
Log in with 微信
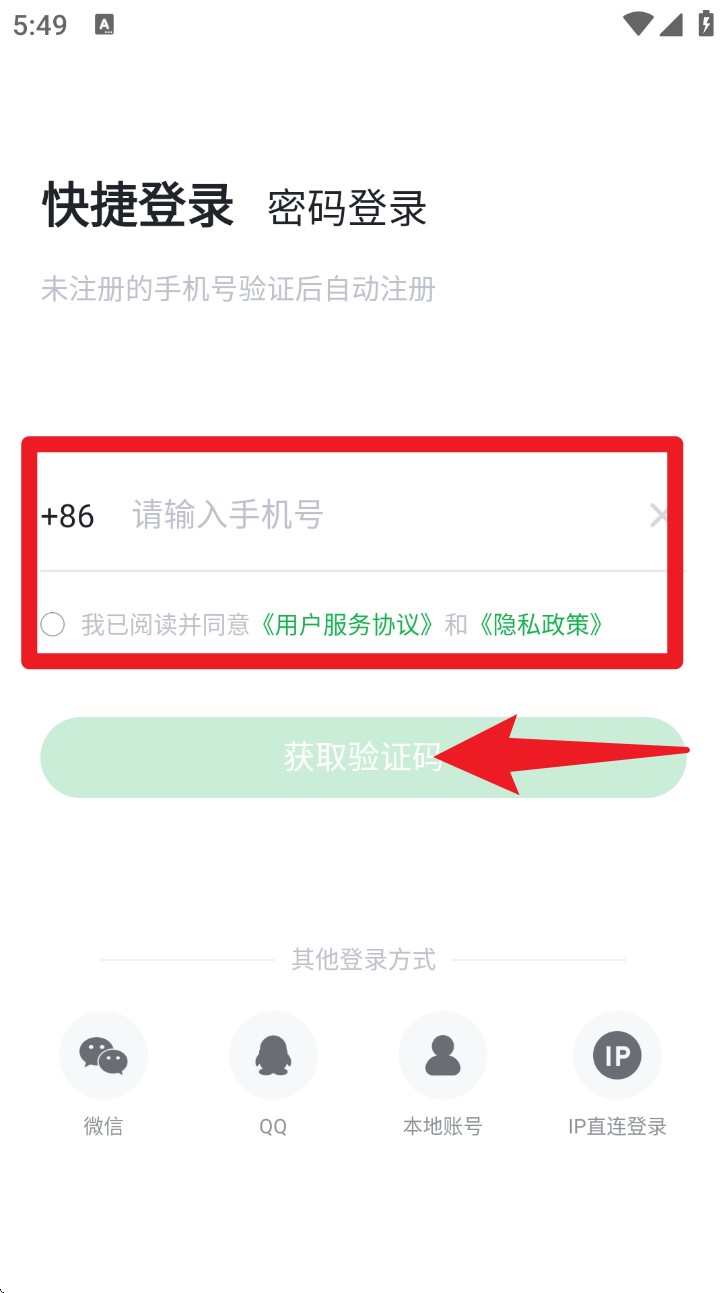click(103, 1056)
